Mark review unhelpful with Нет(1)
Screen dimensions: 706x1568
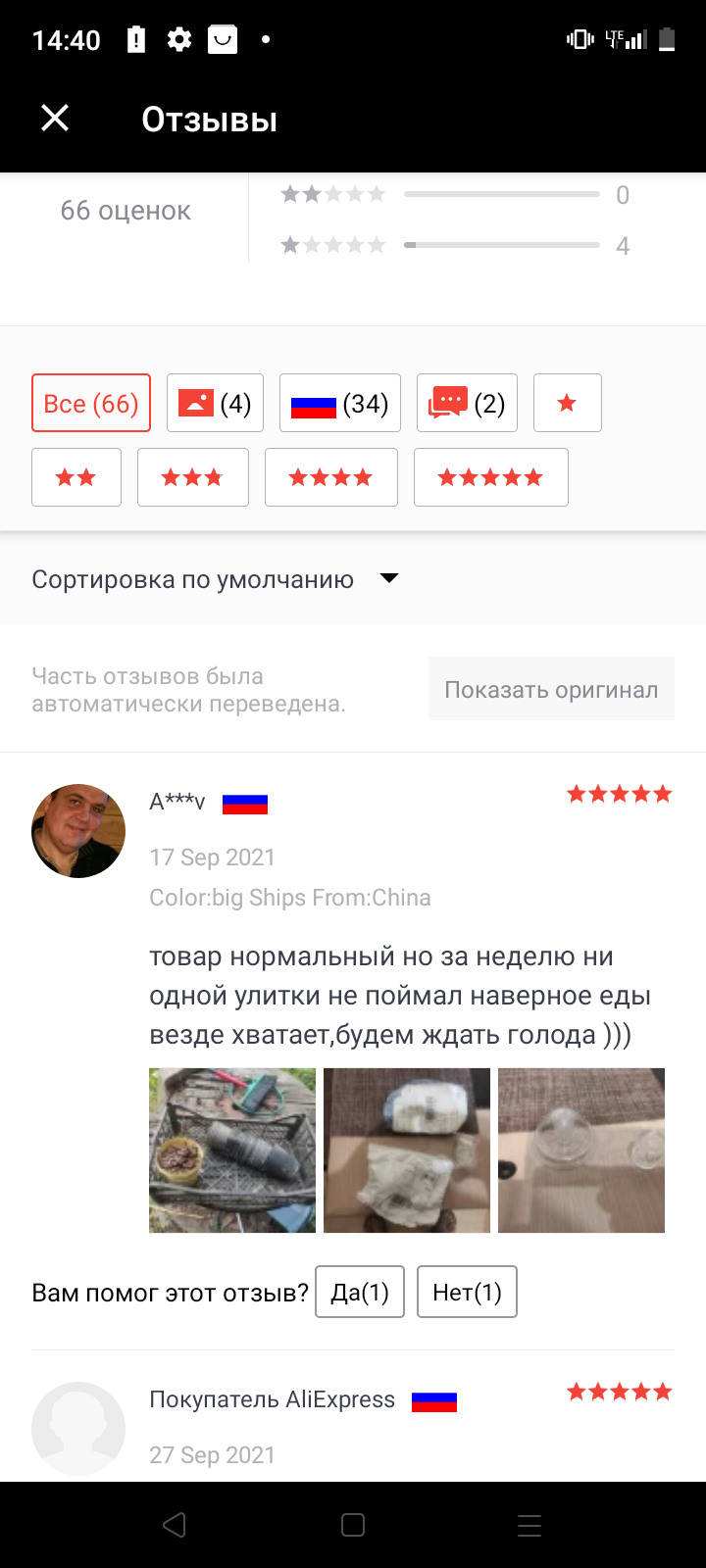[467, 1292]
